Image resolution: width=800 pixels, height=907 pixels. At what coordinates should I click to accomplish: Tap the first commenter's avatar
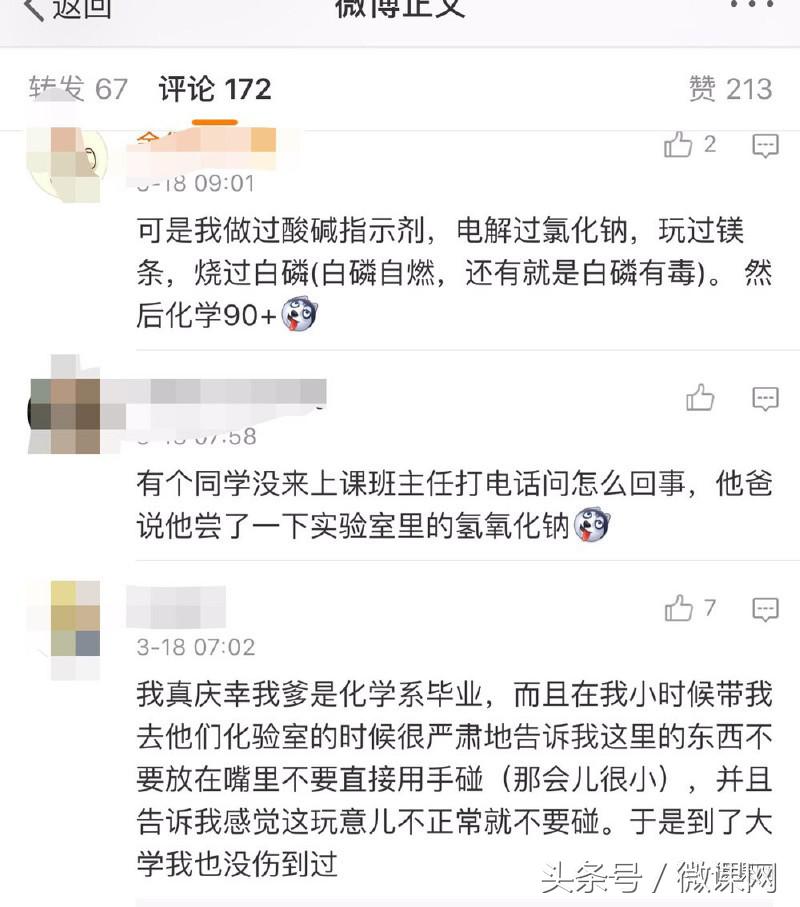click(65, 160)
